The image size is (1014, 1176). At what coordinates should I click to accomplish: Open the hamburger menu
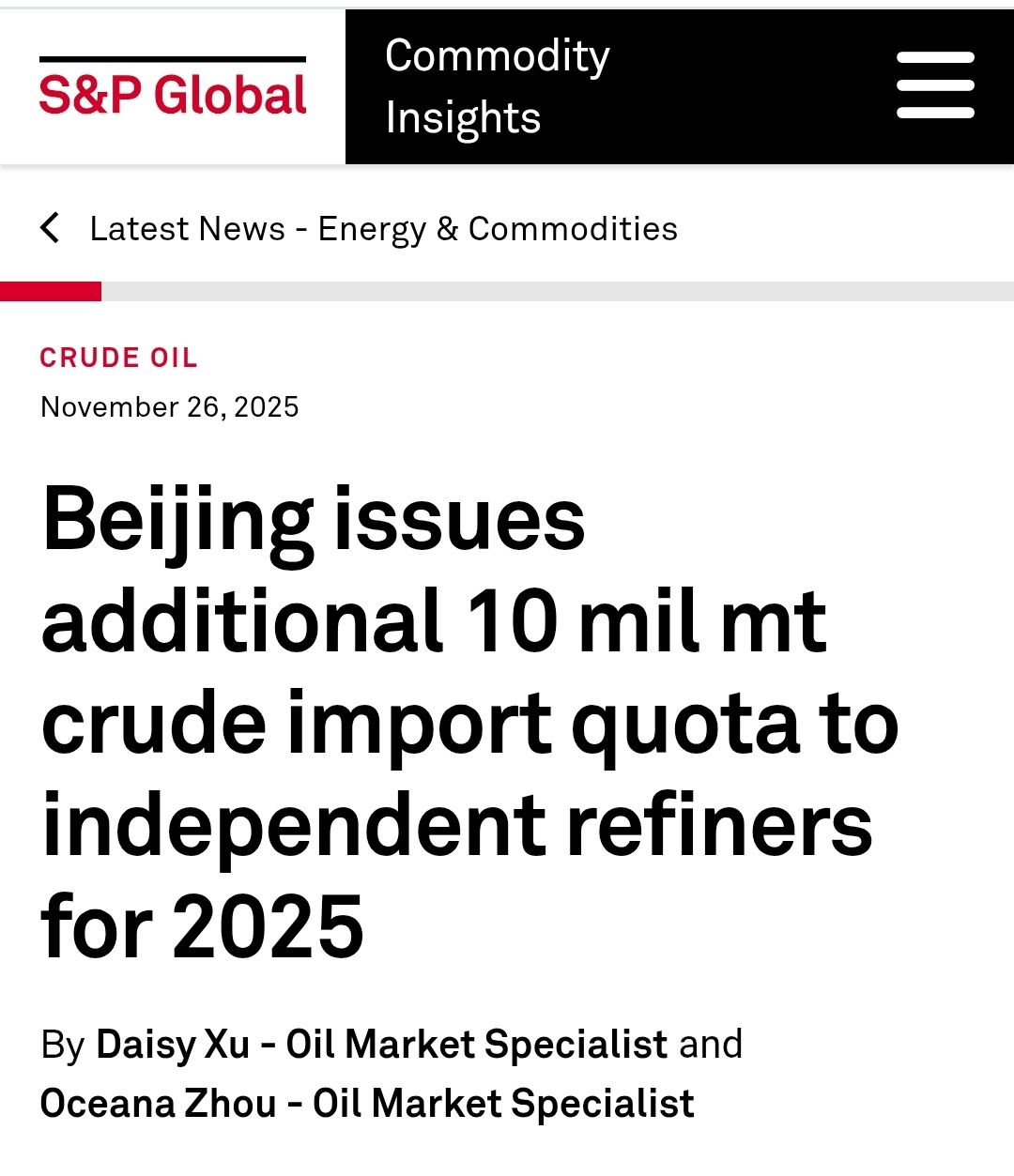[935, 85]
